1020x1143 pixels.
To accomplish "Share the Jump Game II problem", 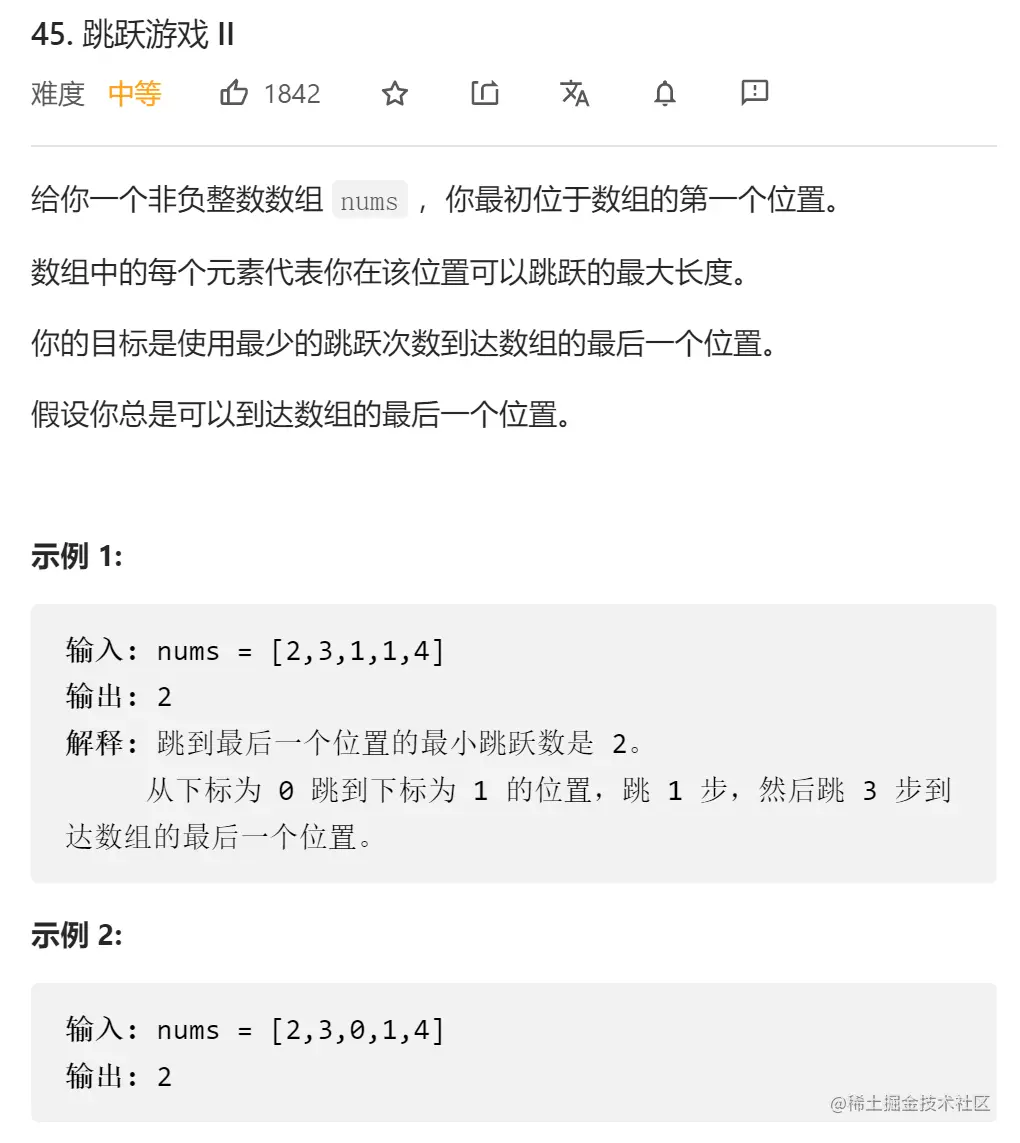I will pos(485,94).
